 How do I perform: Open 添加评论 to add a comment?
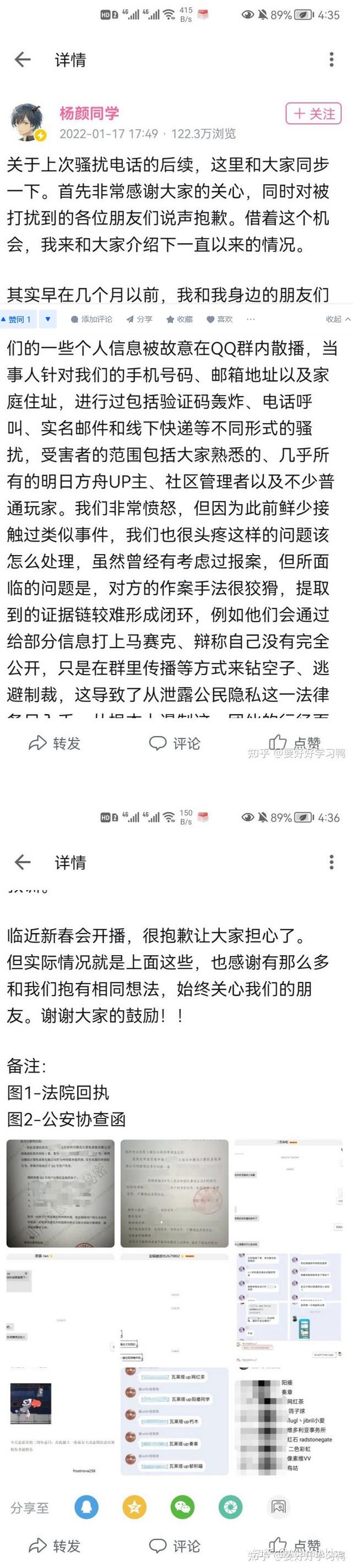click(x=92, y=319)
